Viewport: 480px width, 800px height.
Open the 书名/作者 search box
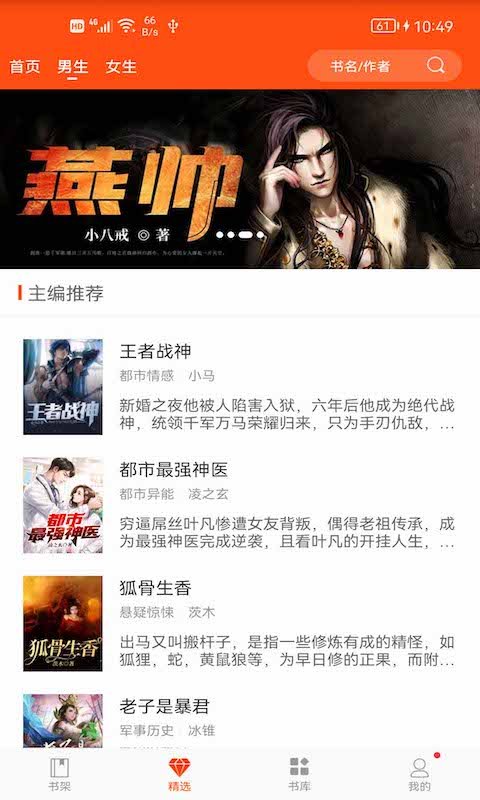385,66
